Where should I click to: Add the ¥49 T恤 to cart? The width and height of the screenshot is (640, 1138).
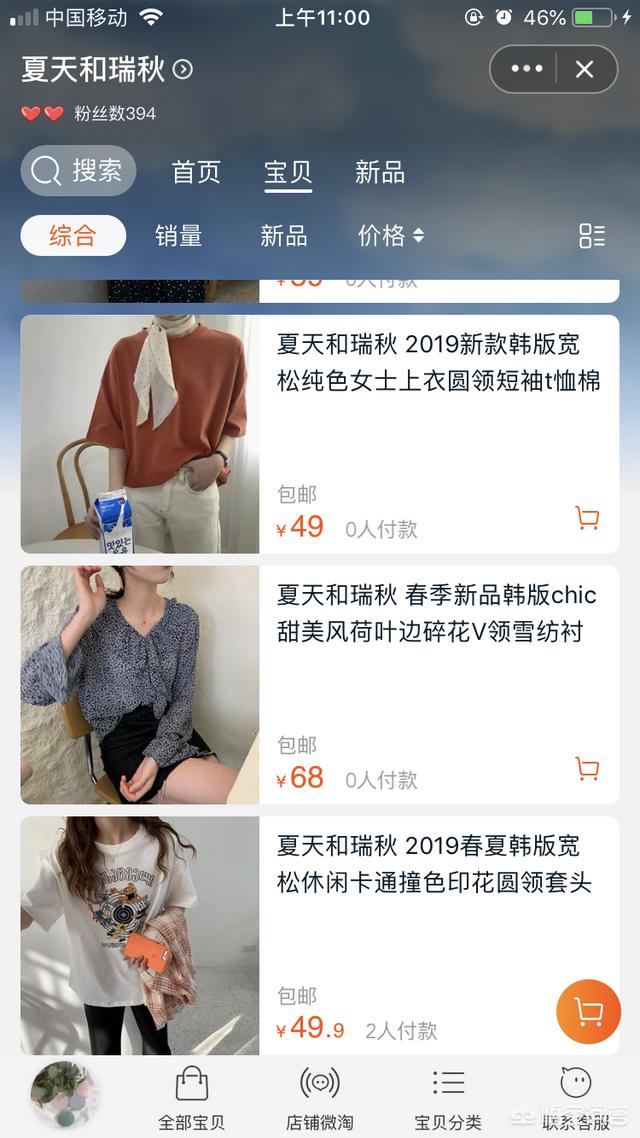pyautogui.click(x=588, y=517)
